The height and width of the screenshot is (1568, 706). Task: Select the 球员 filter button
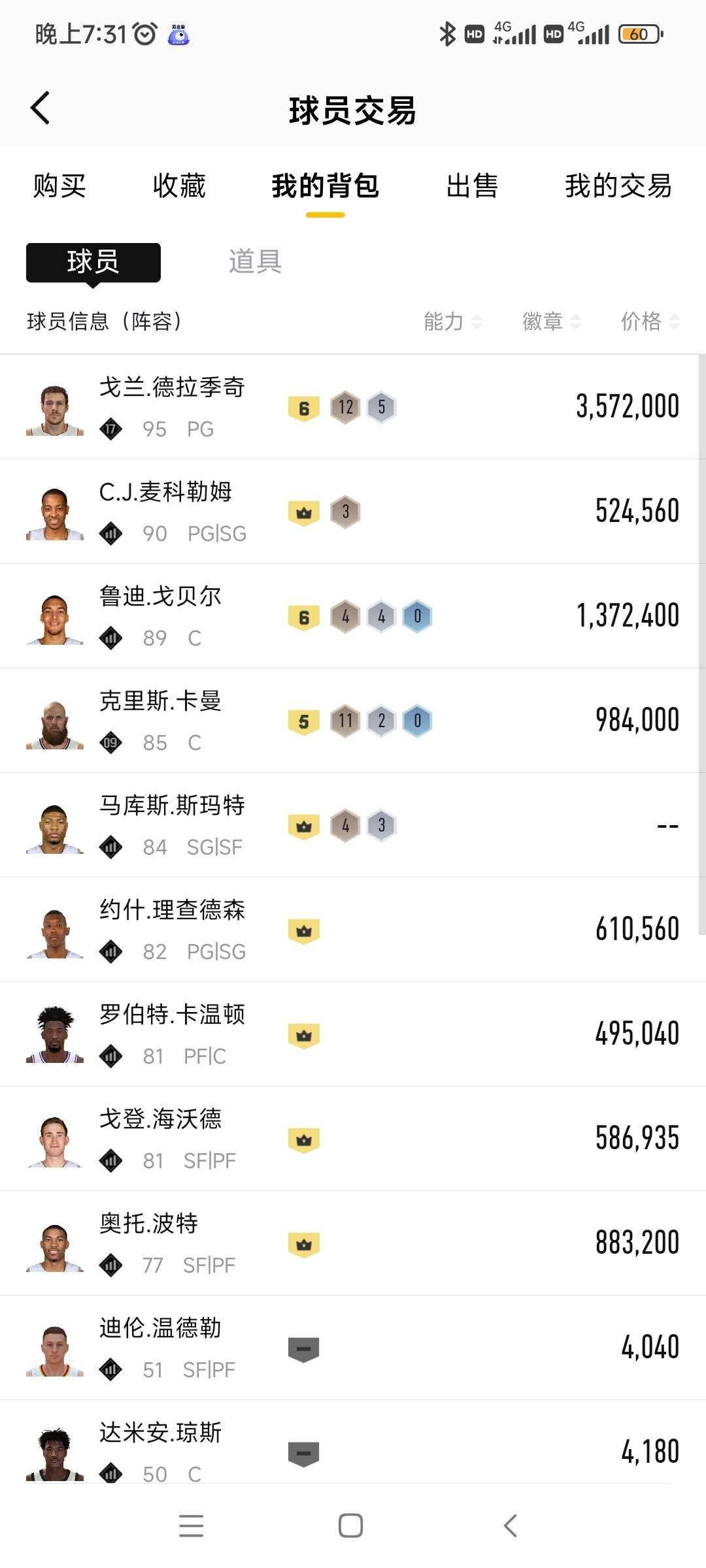click(92, 262)
